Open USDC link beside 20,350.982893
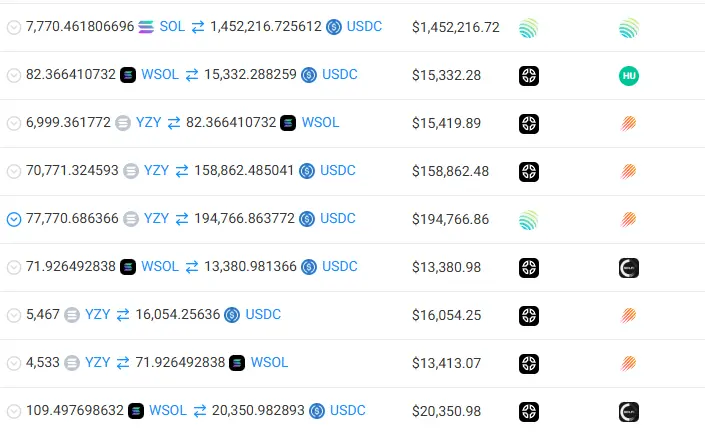705x434 pixels. coord(348,411)
